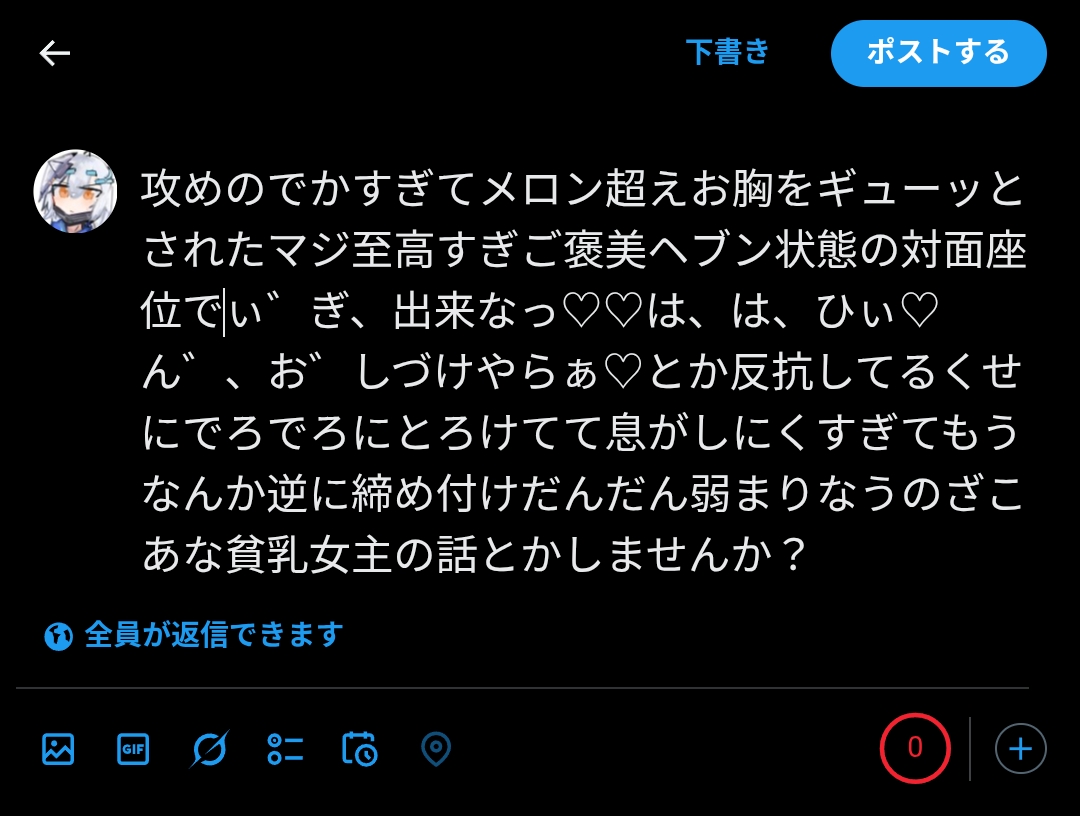Add another post with the plus button
Viewport: 1080px width, 816px height.
pyautogui.click(x=1020, y=748)
